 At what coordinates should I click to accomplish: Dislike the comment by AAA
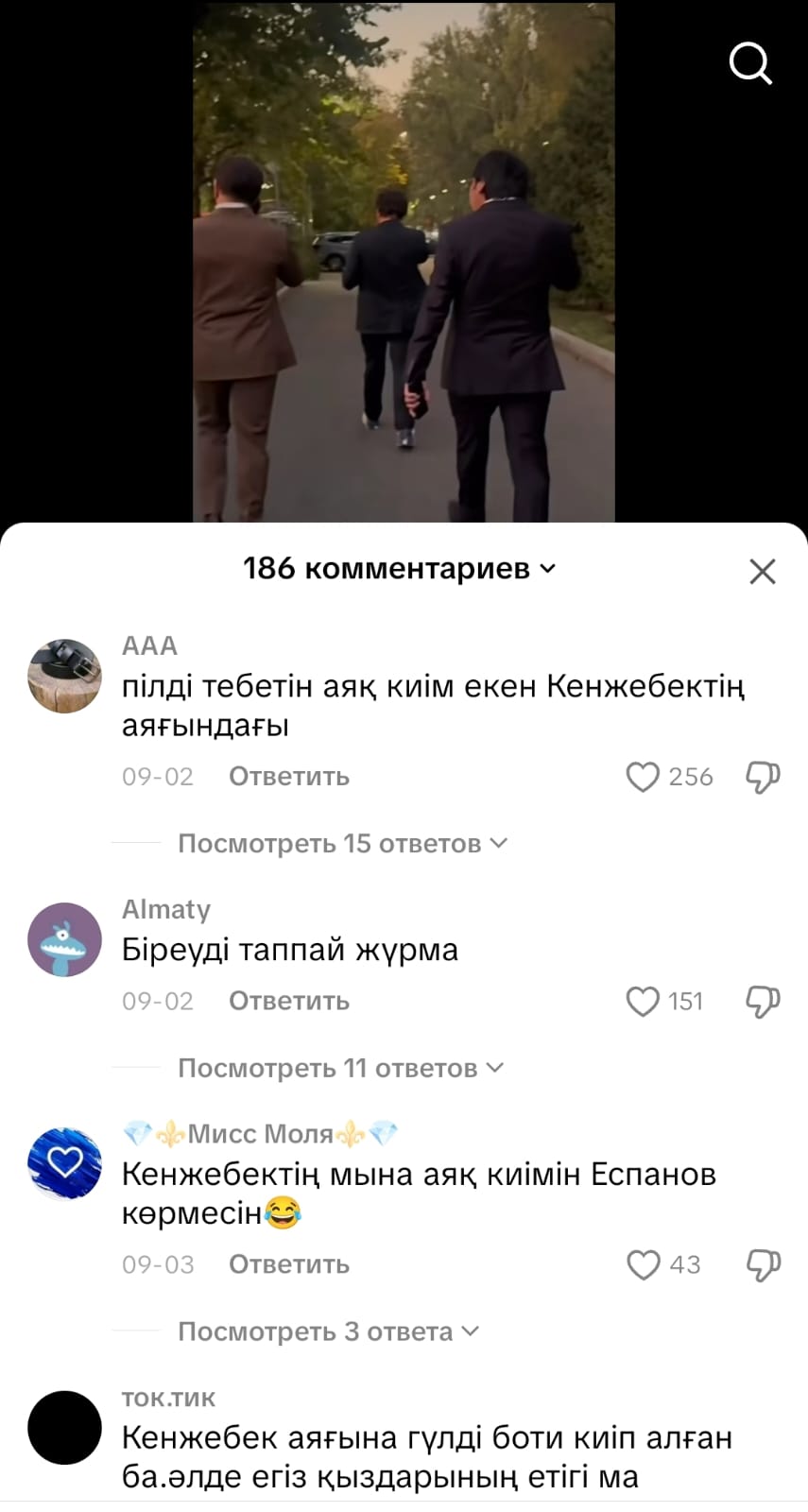[x=763, y=777]
